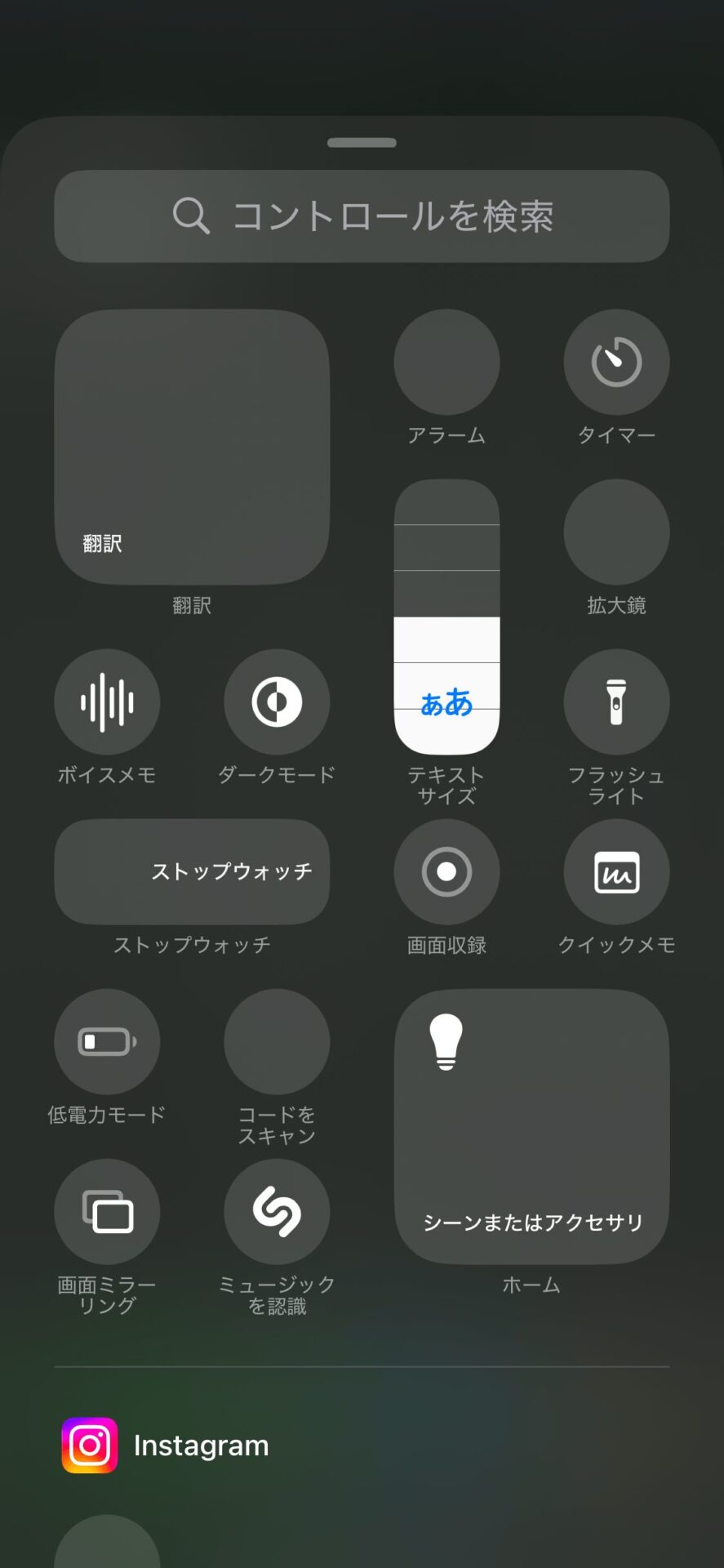Viewport: 724px width, 1568px height.
Task: Tap the コントロールを検索 search field
Action: tap(362, 216)
